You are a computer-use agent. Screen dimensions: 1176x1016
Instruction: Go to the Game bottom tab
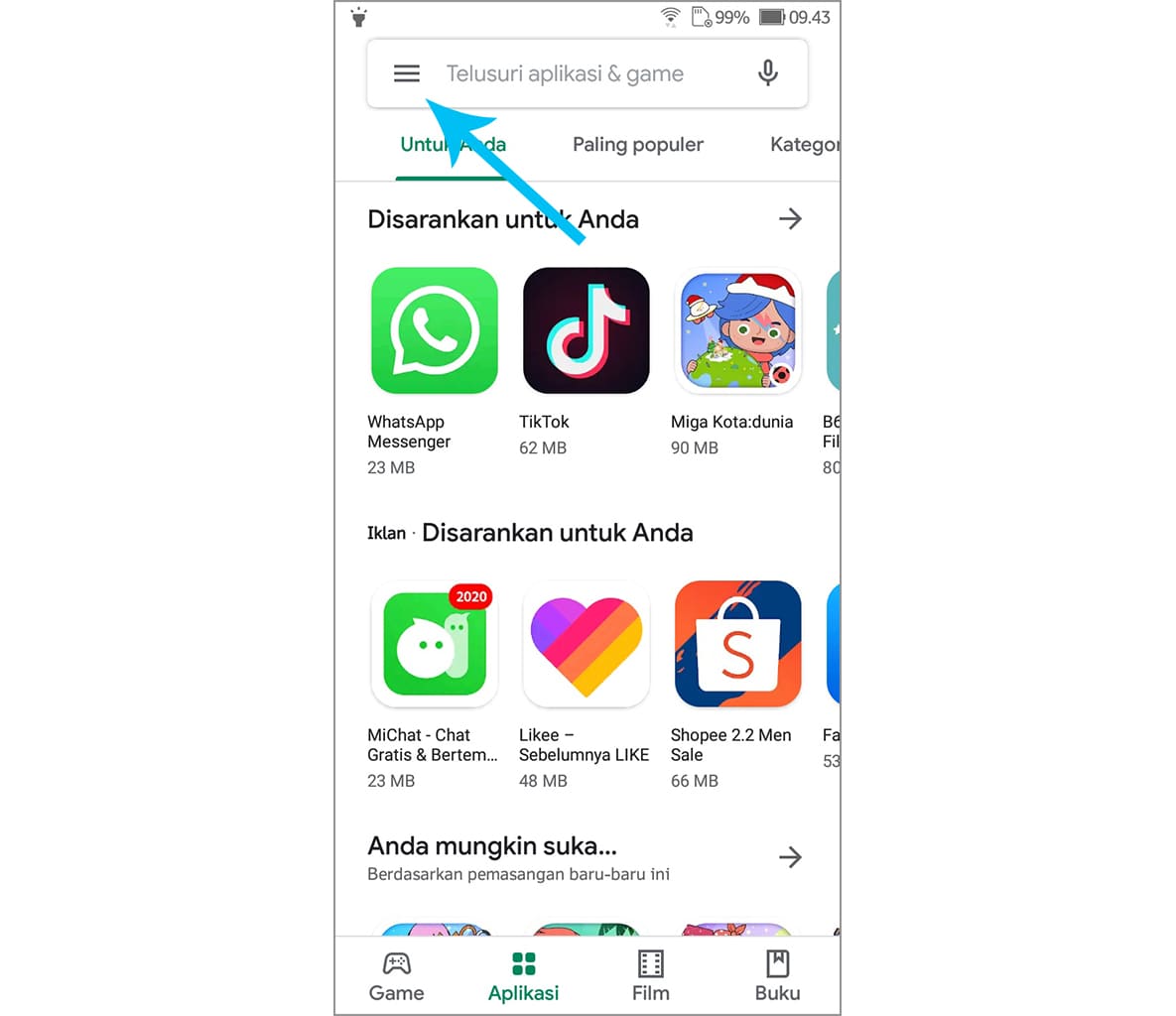397,976
